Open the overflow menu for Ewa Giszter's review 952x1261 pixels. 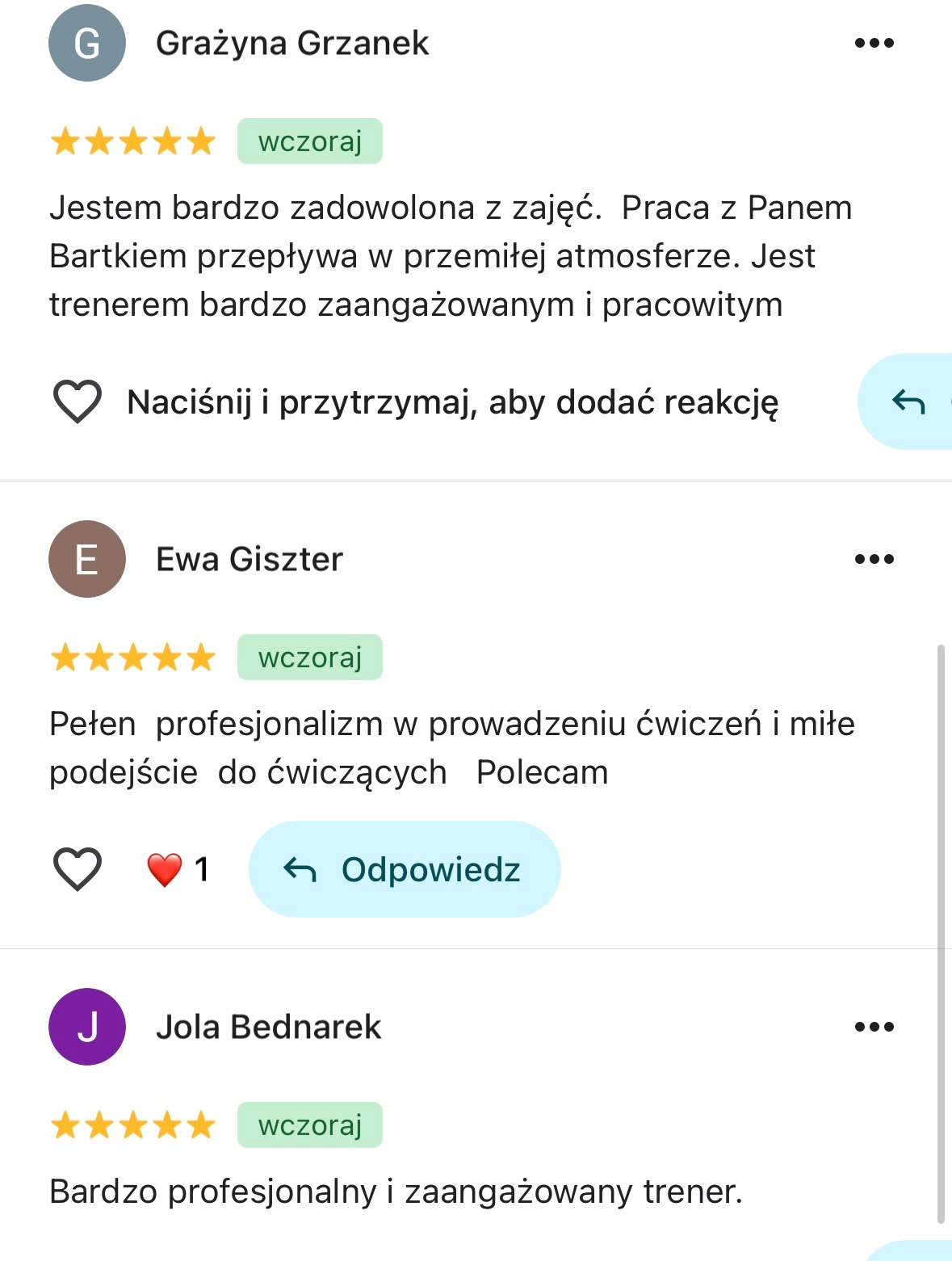coord(876,558)
